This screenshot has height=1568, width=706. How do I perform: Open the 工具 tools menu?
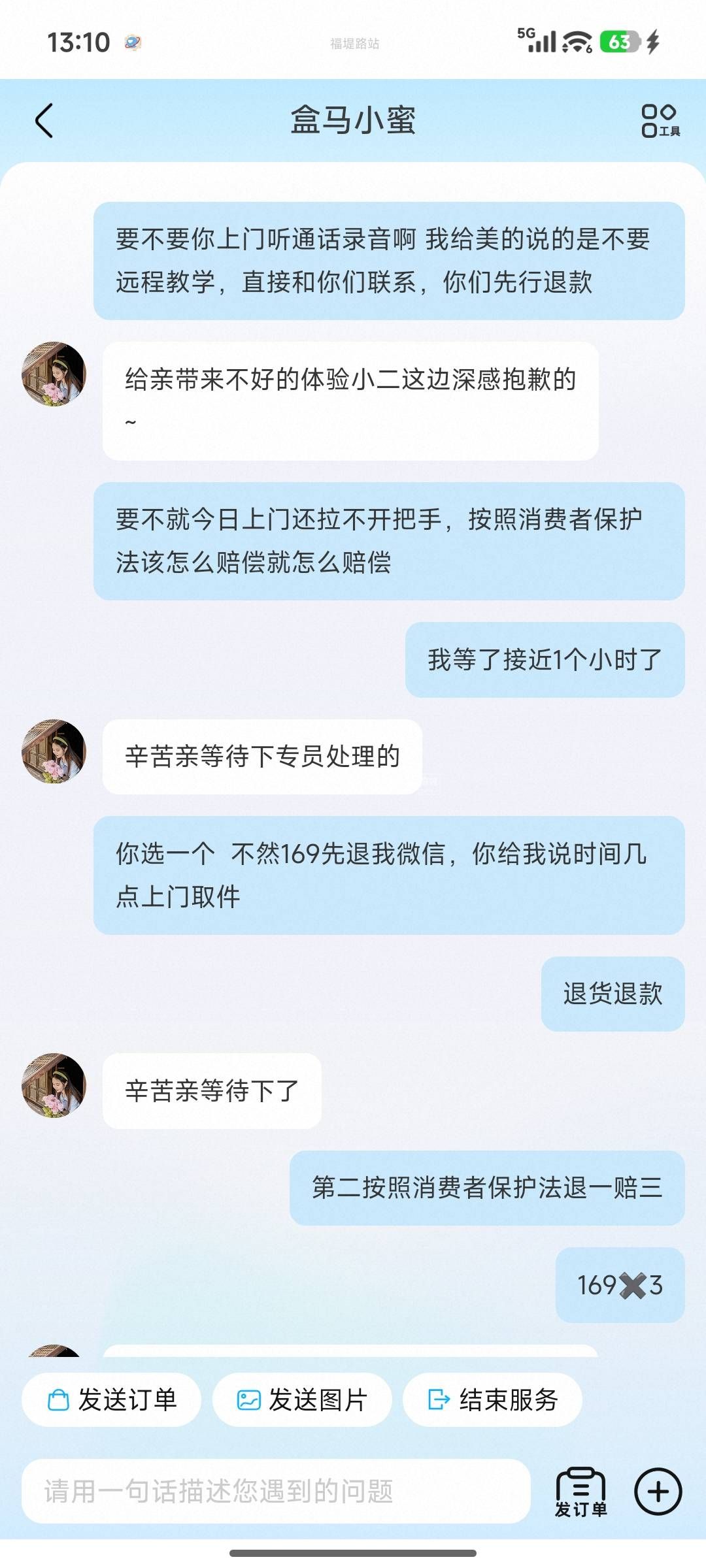[660, 121]
